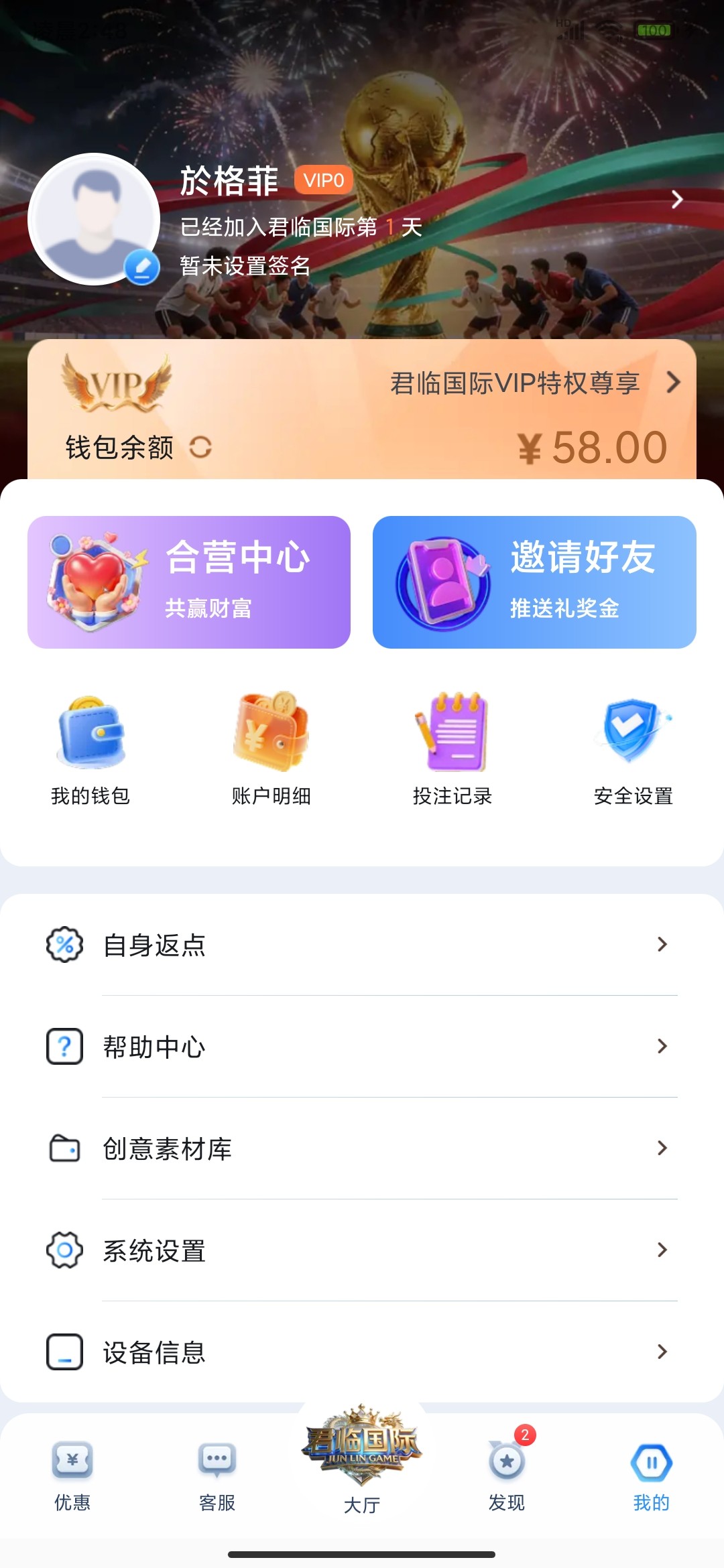Image resolution: width=724 pixels, height=1568 pixels.
Task: Open profile details arrow beside 於格菲
Action: pyautogui.click(x=677, y=199)
